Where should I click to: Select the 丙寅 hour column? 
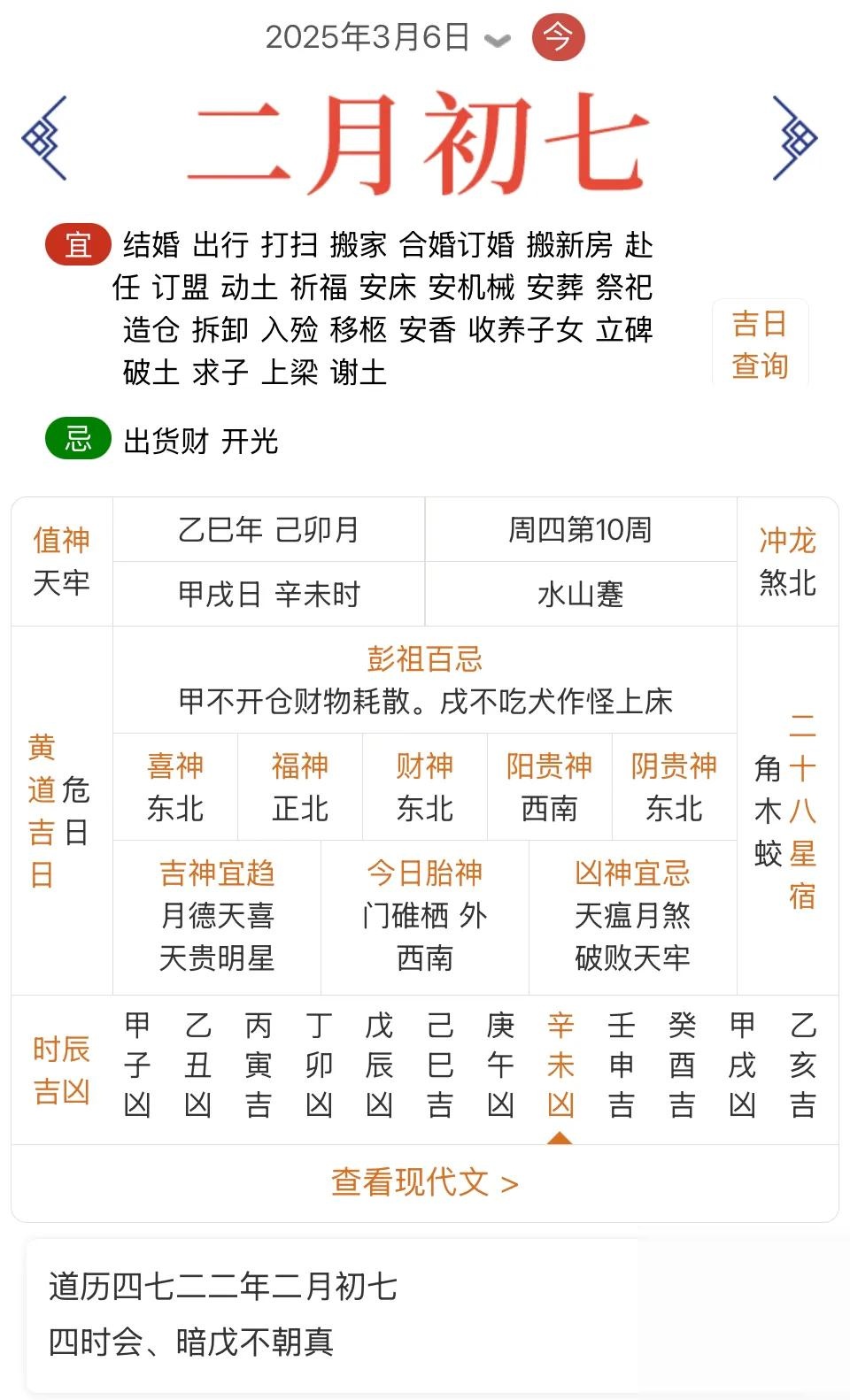click(x=258, y=1065)
